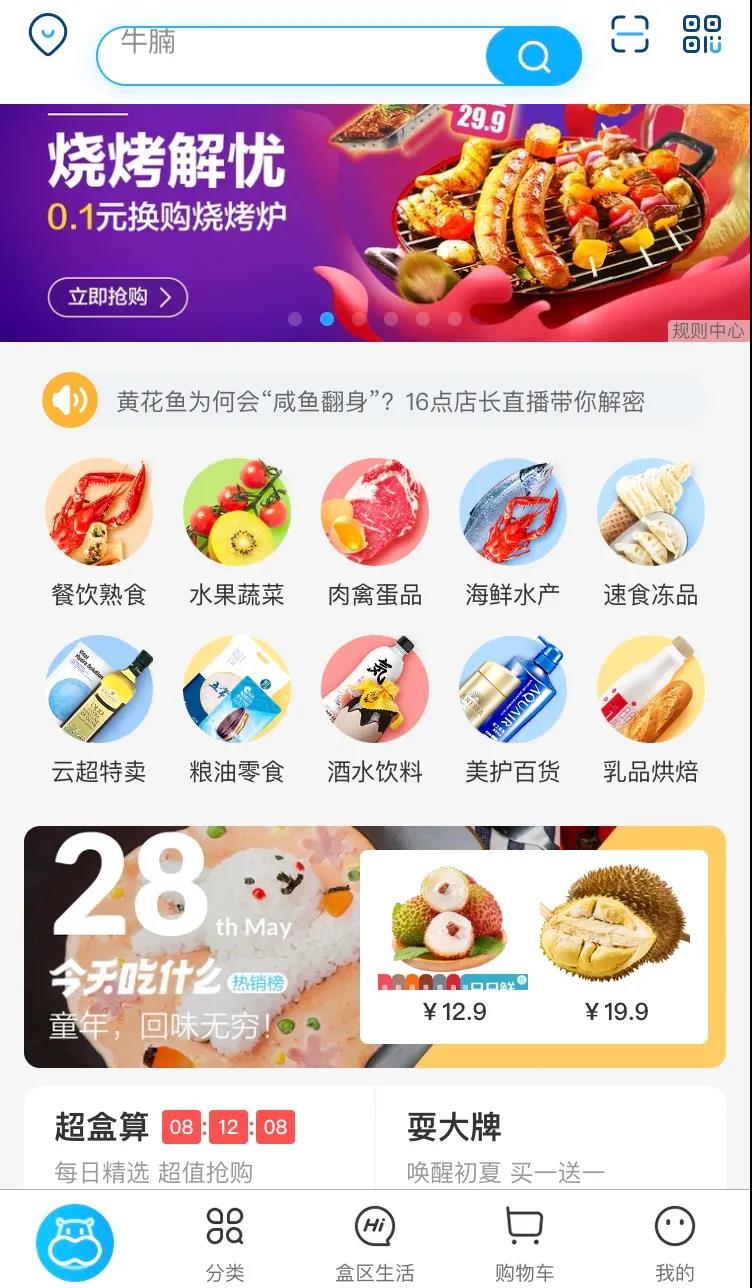Go to the 我的 tab

675,1244
